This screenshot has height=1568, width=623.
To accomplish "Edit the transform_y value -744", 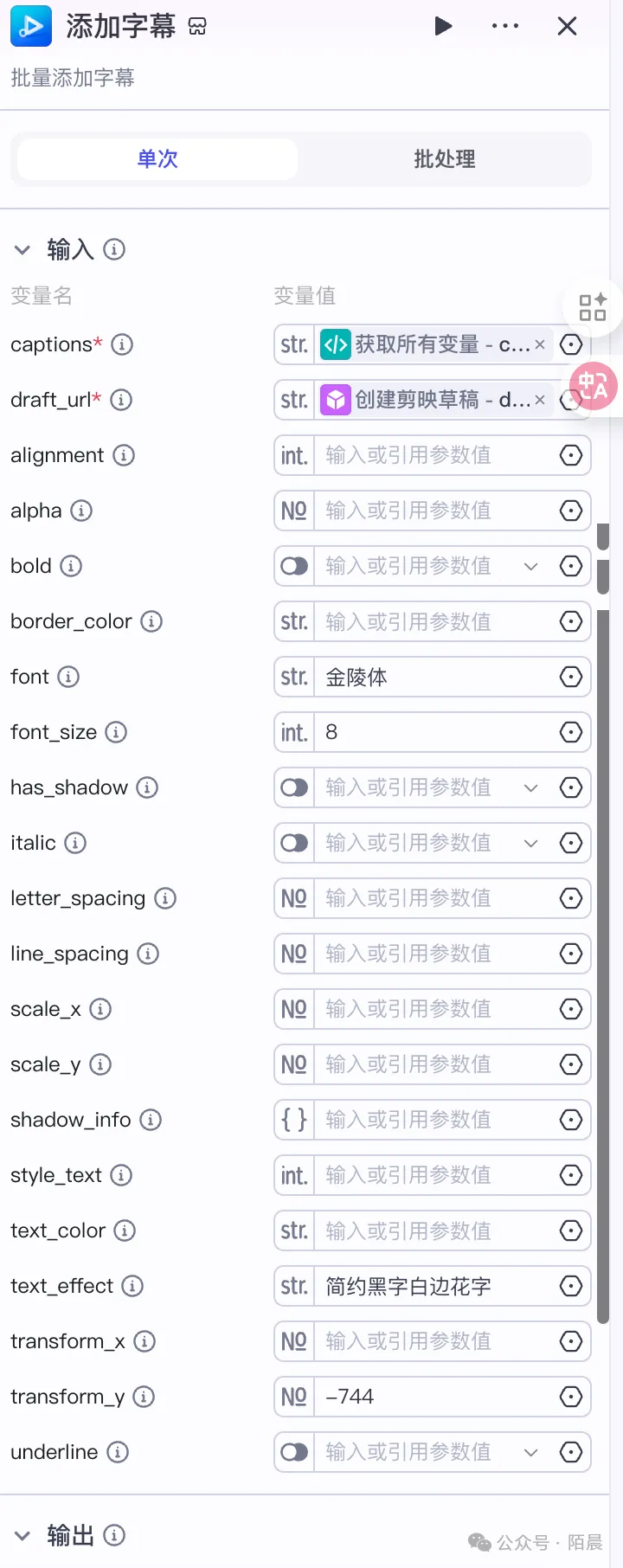I will (x=433, y=1397).
